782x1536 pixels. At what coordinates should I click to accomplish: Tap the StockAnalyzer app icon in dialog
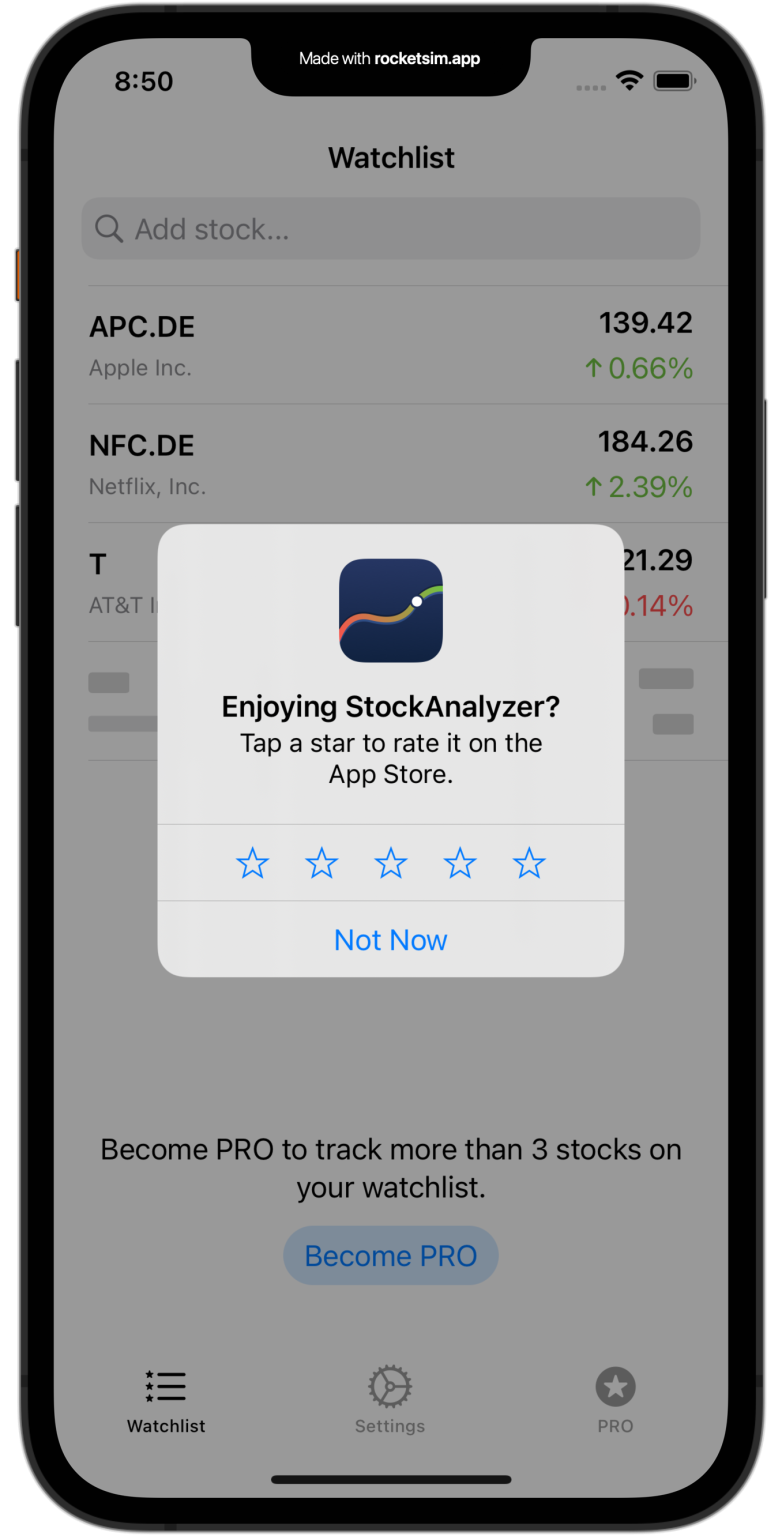point(390,611)
